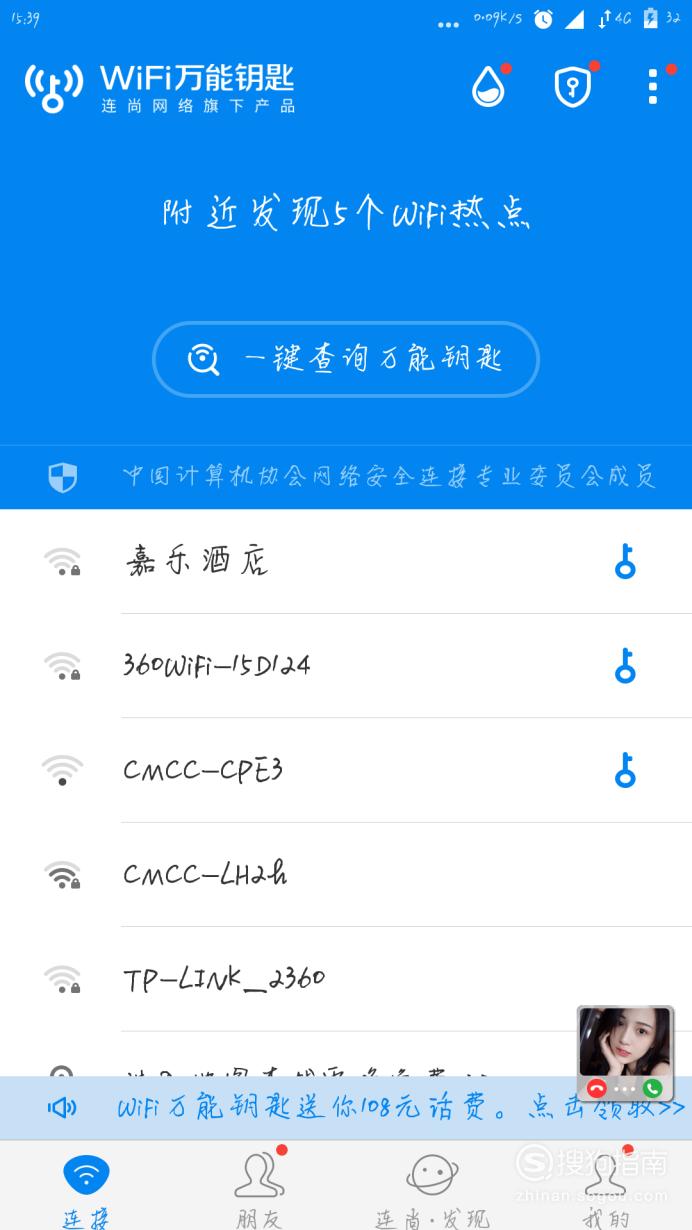
Task: Open the water drop icon in header
Action: click(x=489, y=87)
